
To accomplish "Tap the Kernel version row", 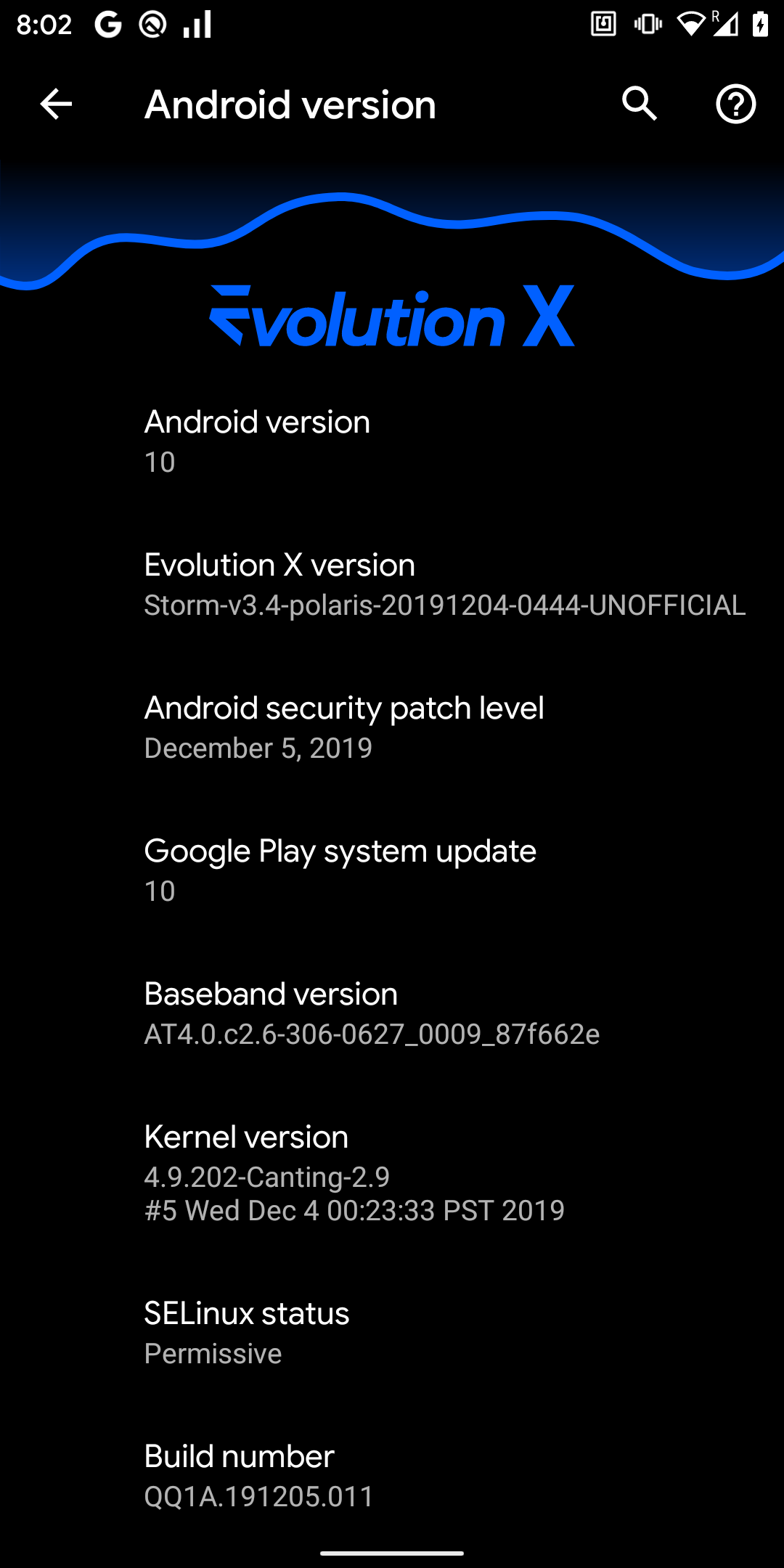I will pyautogui.click(x=392, y=1173).
